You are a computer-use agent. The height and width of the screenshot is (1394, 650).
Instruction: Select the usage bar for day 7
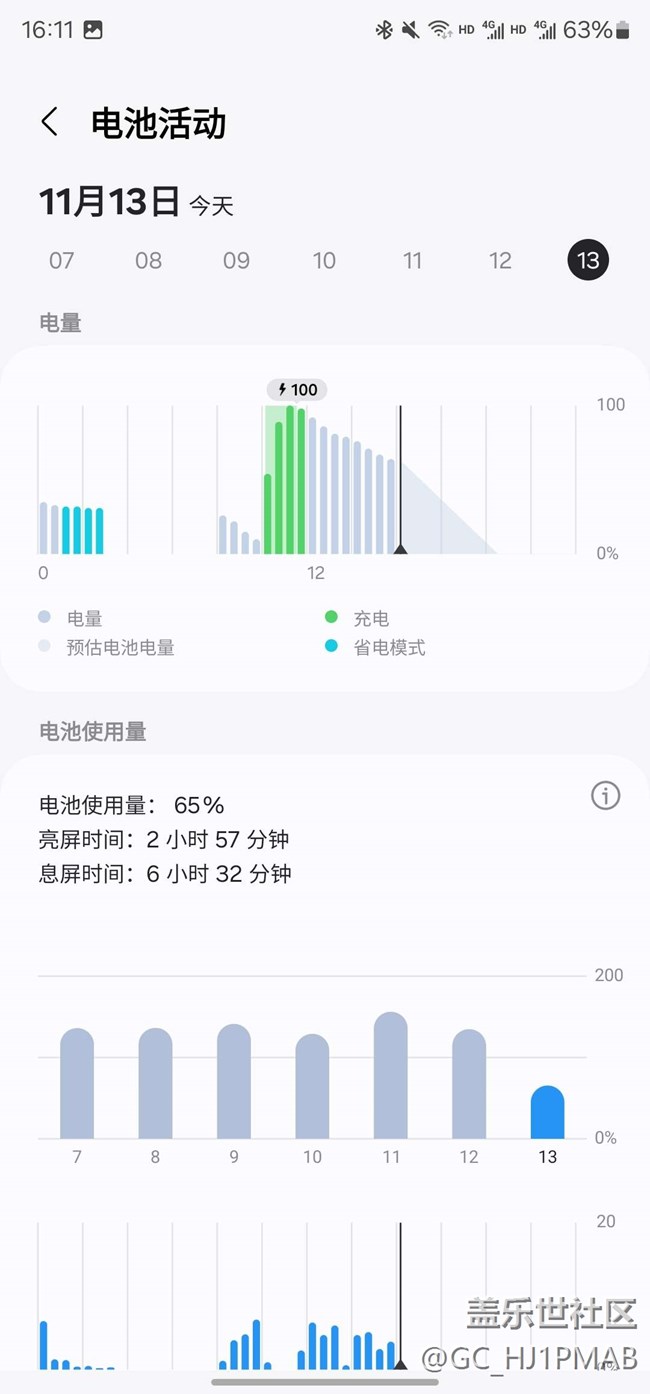point(77,1085)
